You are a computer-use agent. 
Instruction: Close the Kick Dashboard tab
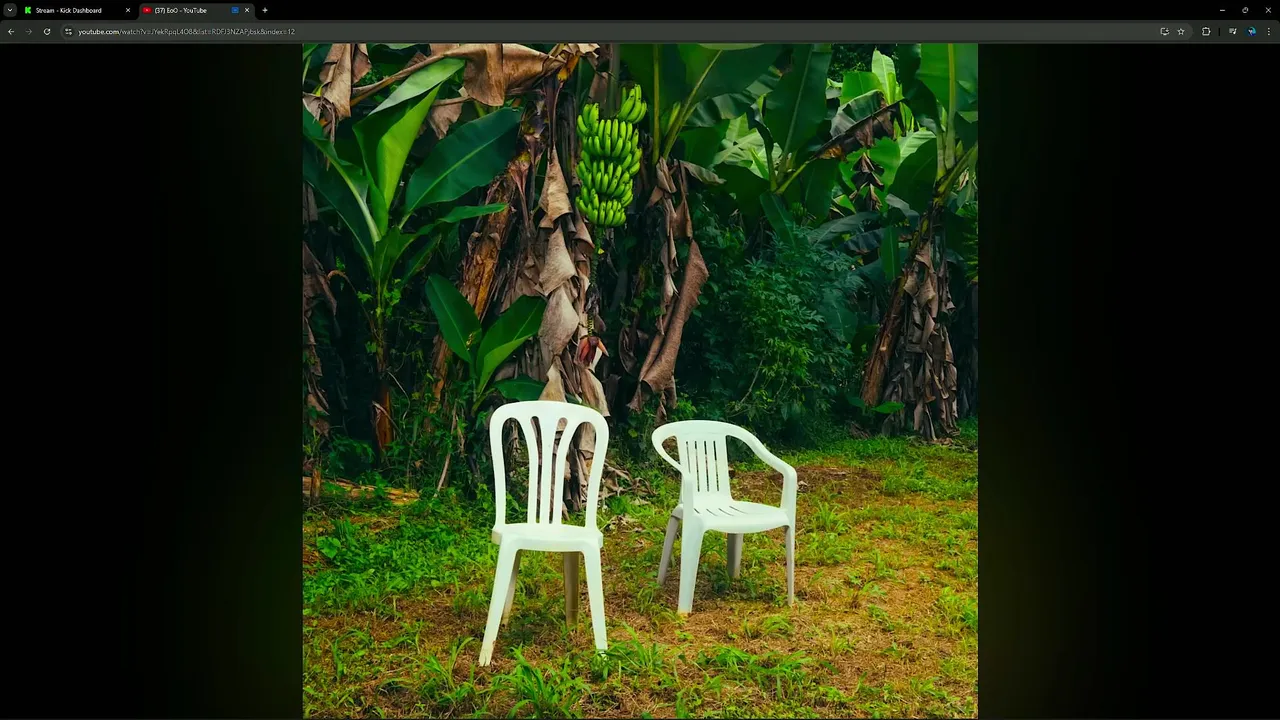coord(128,10)
